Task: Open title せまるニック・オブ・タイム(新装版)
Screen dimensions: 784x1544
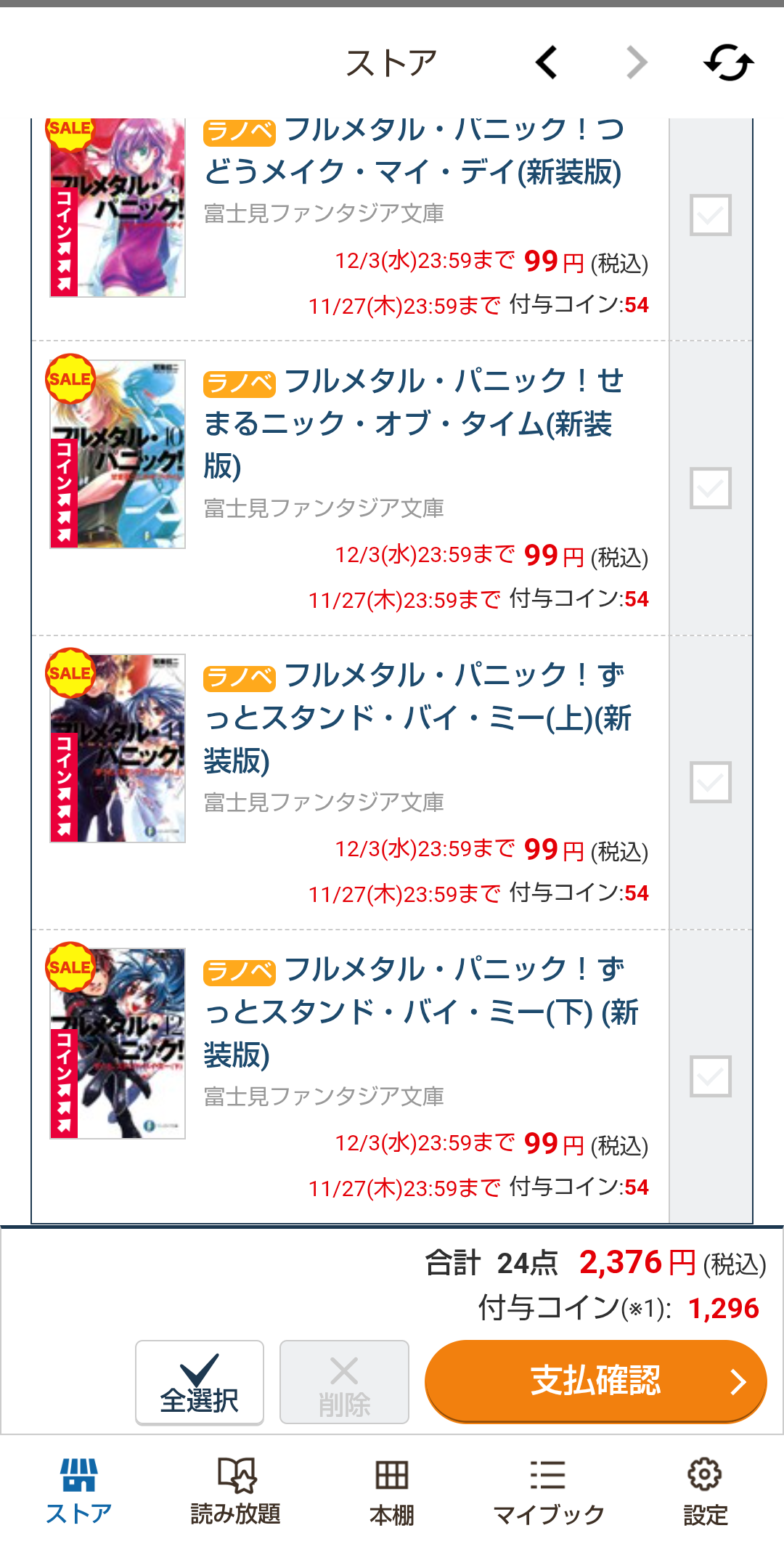Action: (x=414, y=423)
